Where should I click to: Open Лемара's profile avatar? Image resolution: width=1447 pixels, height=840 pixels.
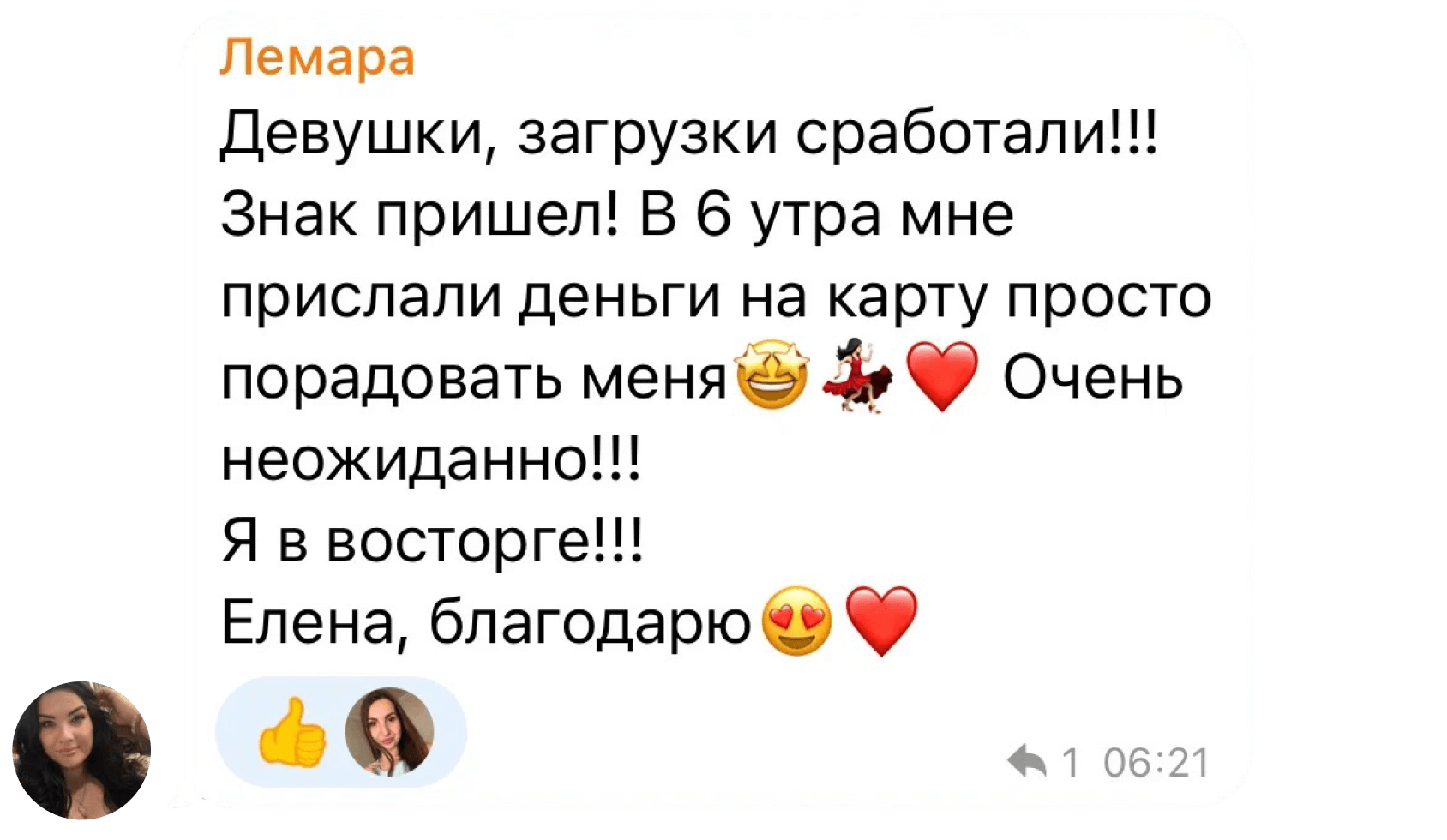81,749
